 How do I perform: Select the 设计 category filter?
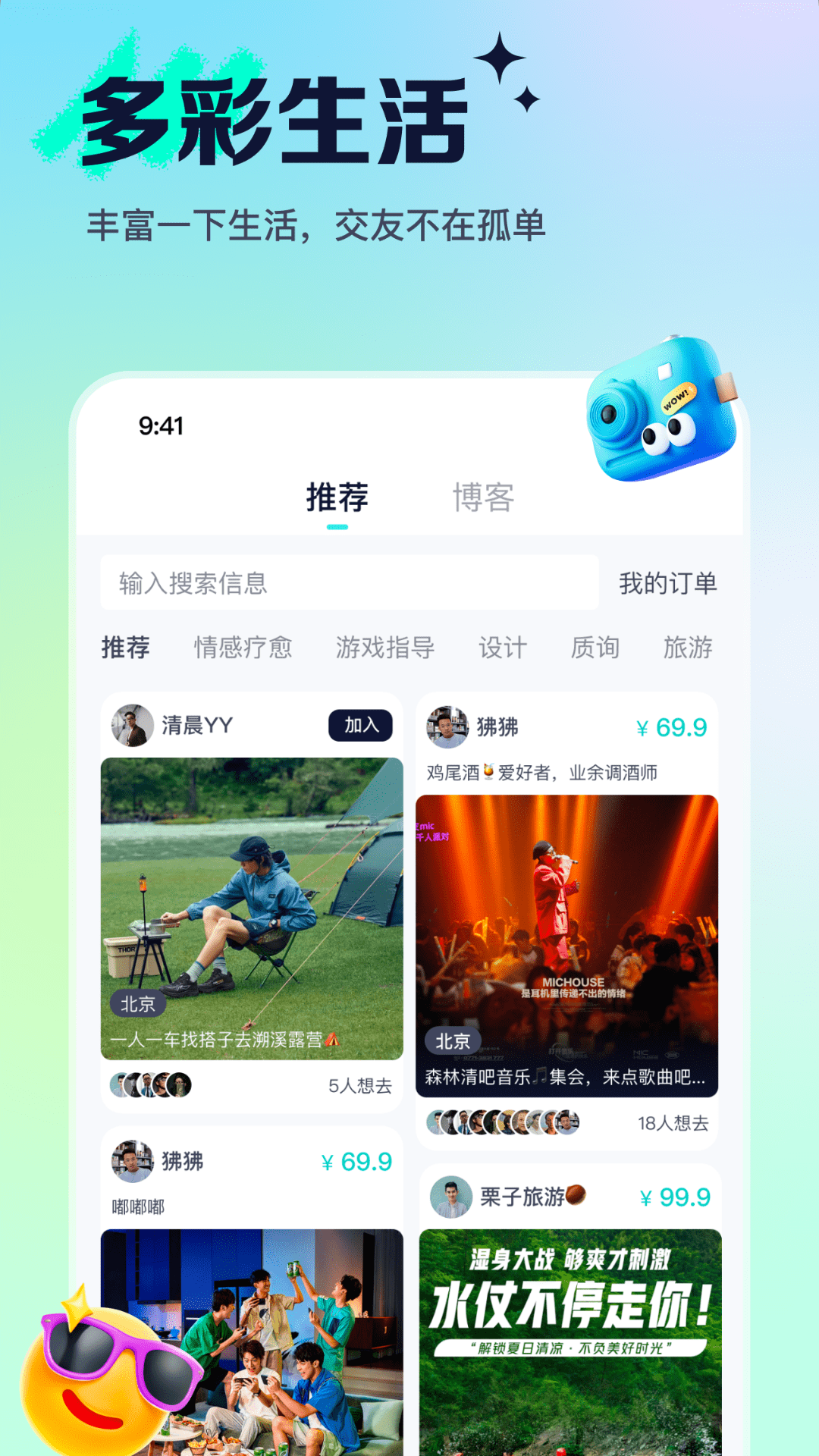coord(504,648)
